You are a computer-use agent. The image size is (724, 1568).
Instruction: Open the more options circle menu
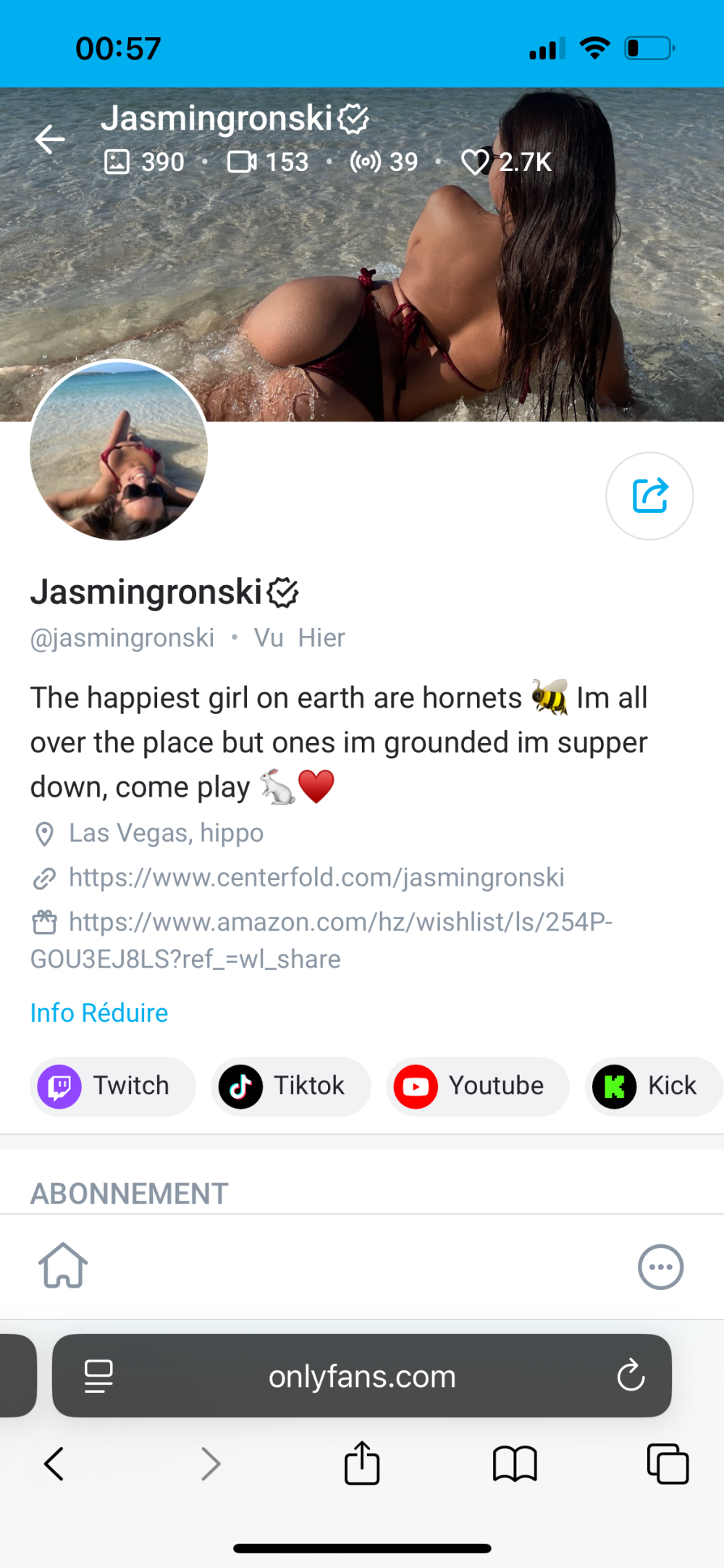point(660,1267)
